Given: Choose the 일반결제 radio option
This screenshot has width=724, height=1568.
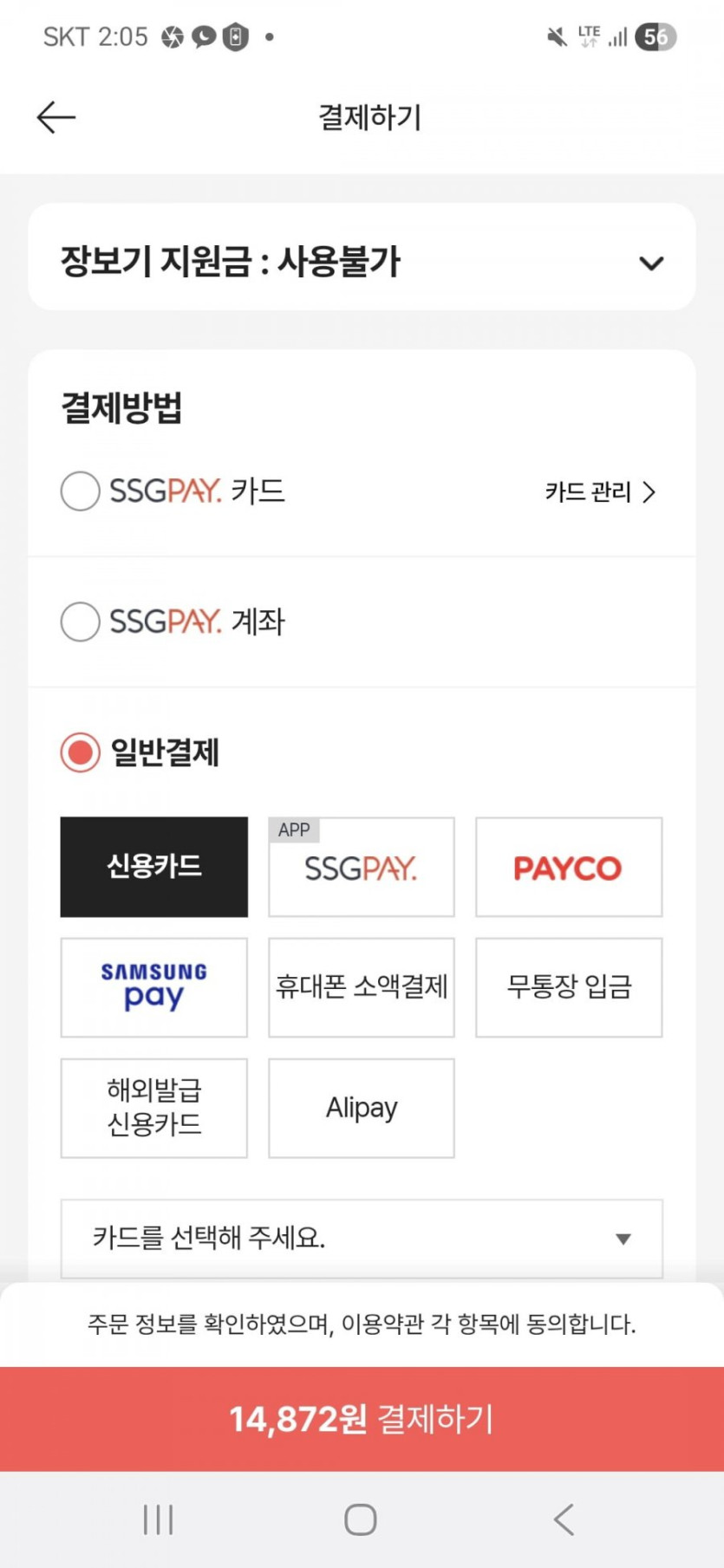Looking at the screenshot, I should [81, 752].
